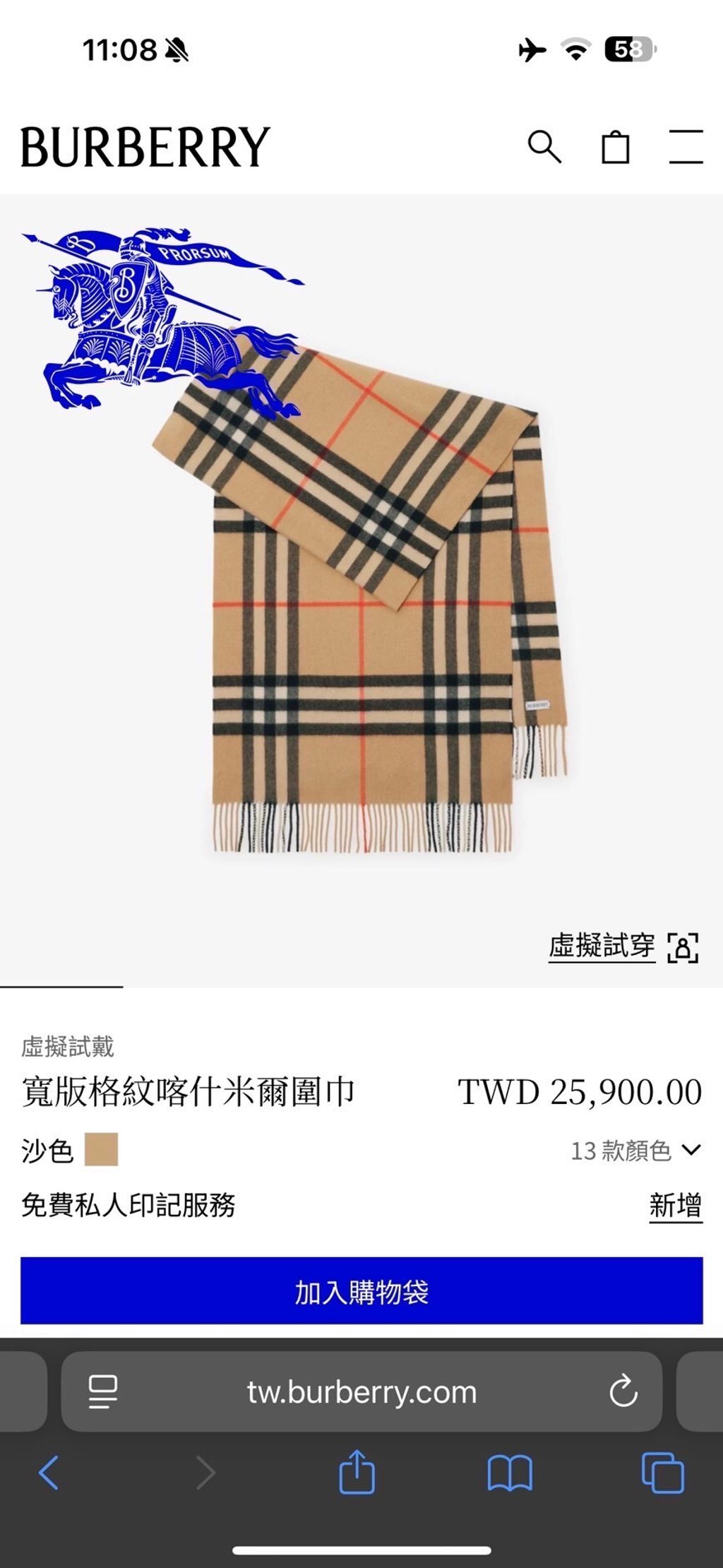Show open Safari tabs overview
The height and width of the screenshot is (1568, 723).
pos(662,1473)
